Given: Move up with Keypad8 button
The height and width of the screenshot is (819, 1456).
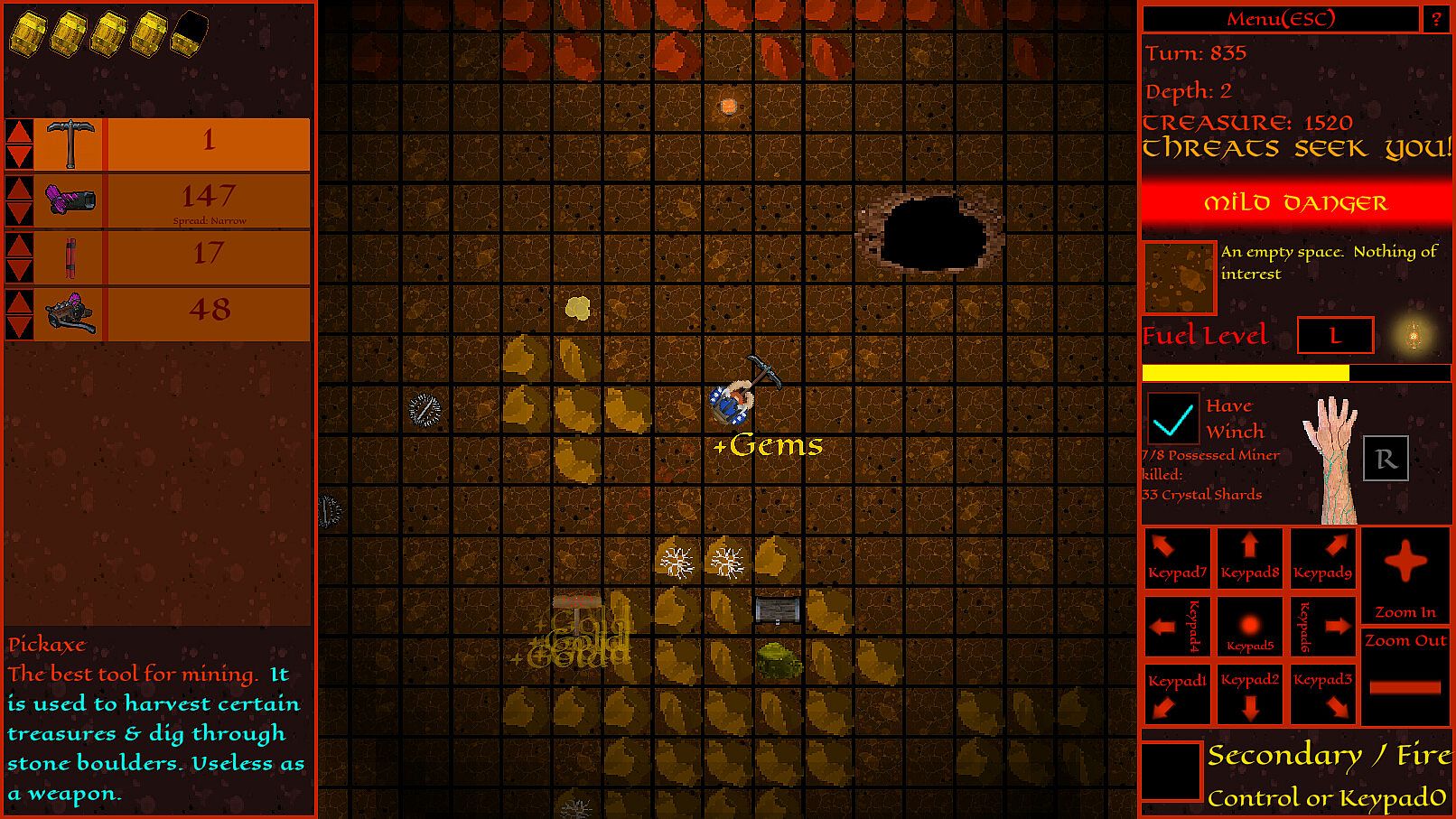Looking at the screenshot, I should tap(1250, 558).
